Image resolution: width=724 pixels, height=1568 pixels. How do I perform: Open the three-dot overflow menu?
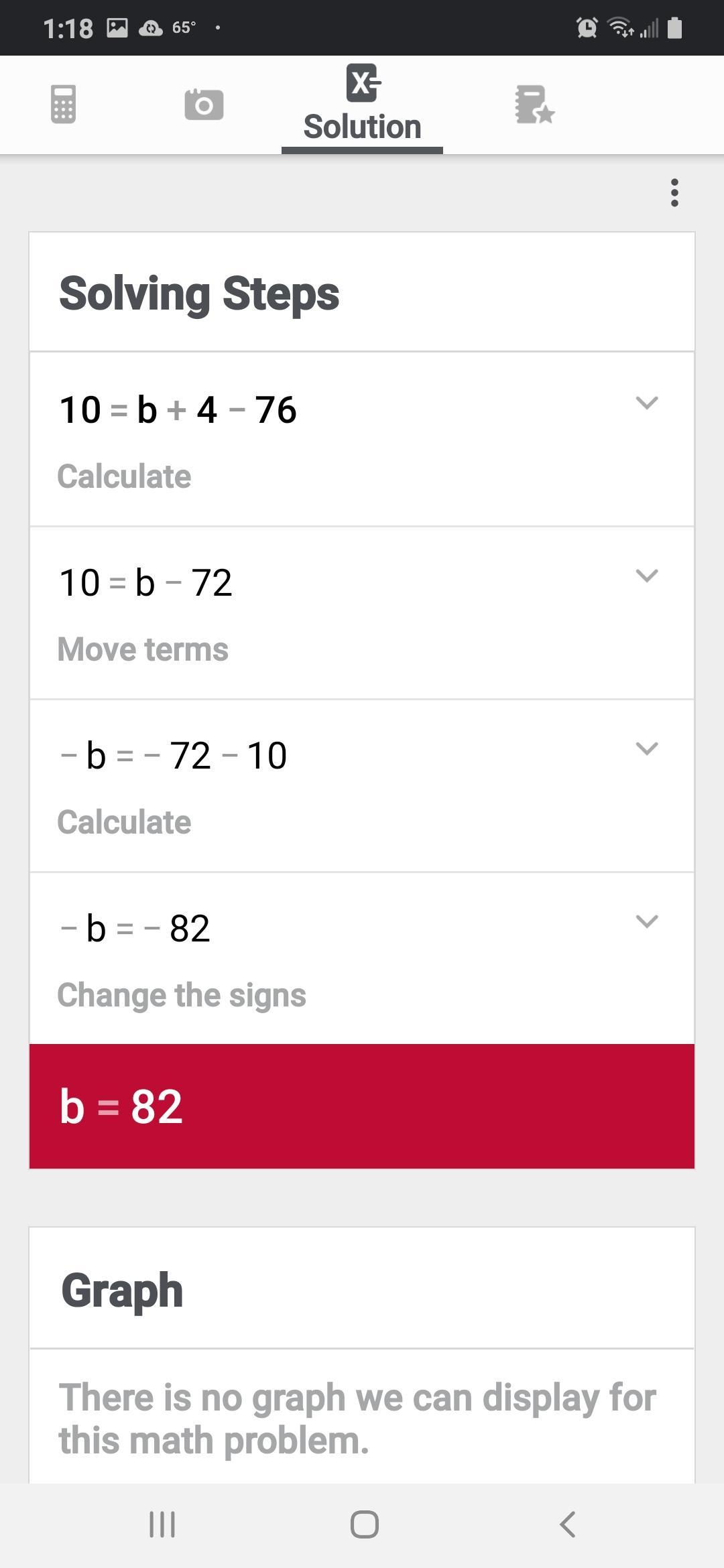click(674, 193)
